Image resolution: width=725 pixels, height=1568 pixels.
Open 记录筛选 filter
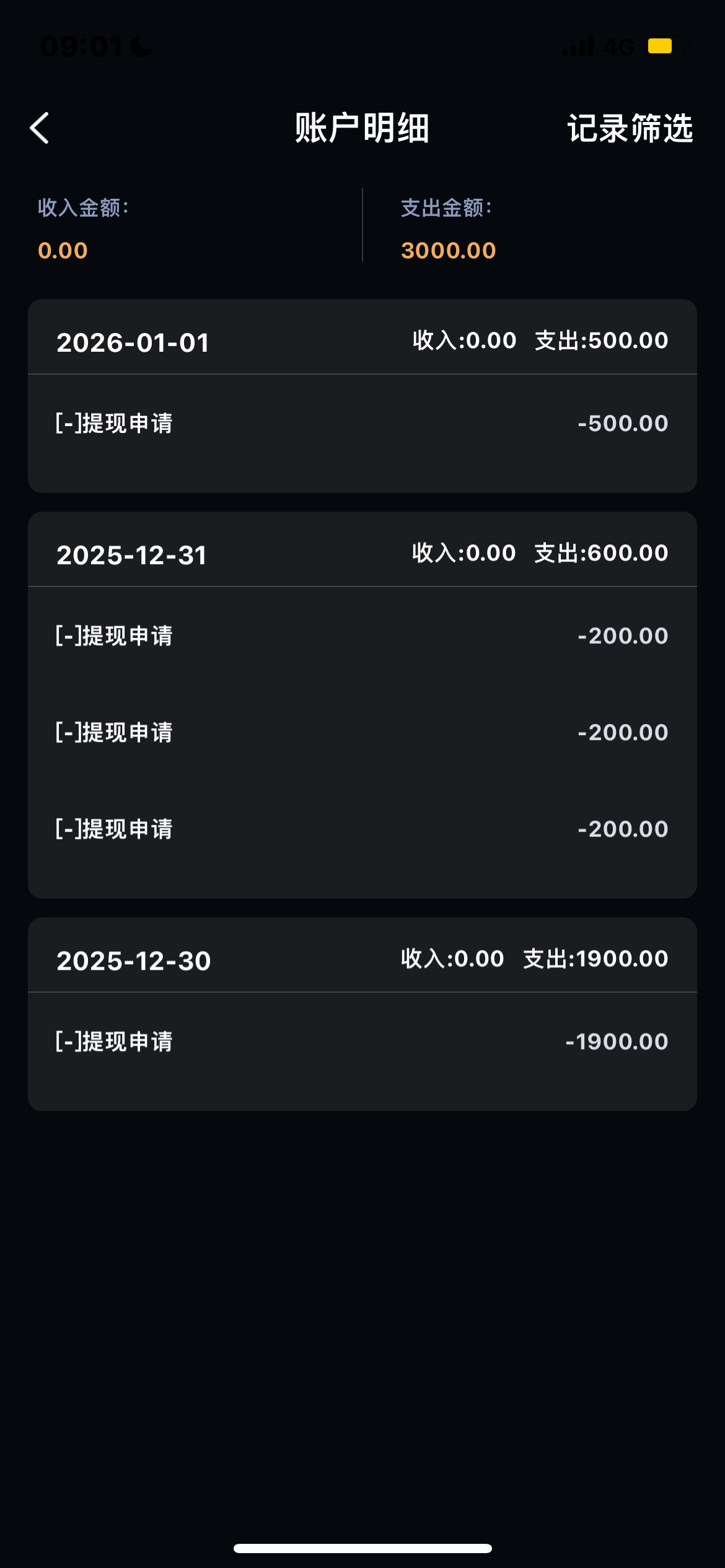click(630, 128)
